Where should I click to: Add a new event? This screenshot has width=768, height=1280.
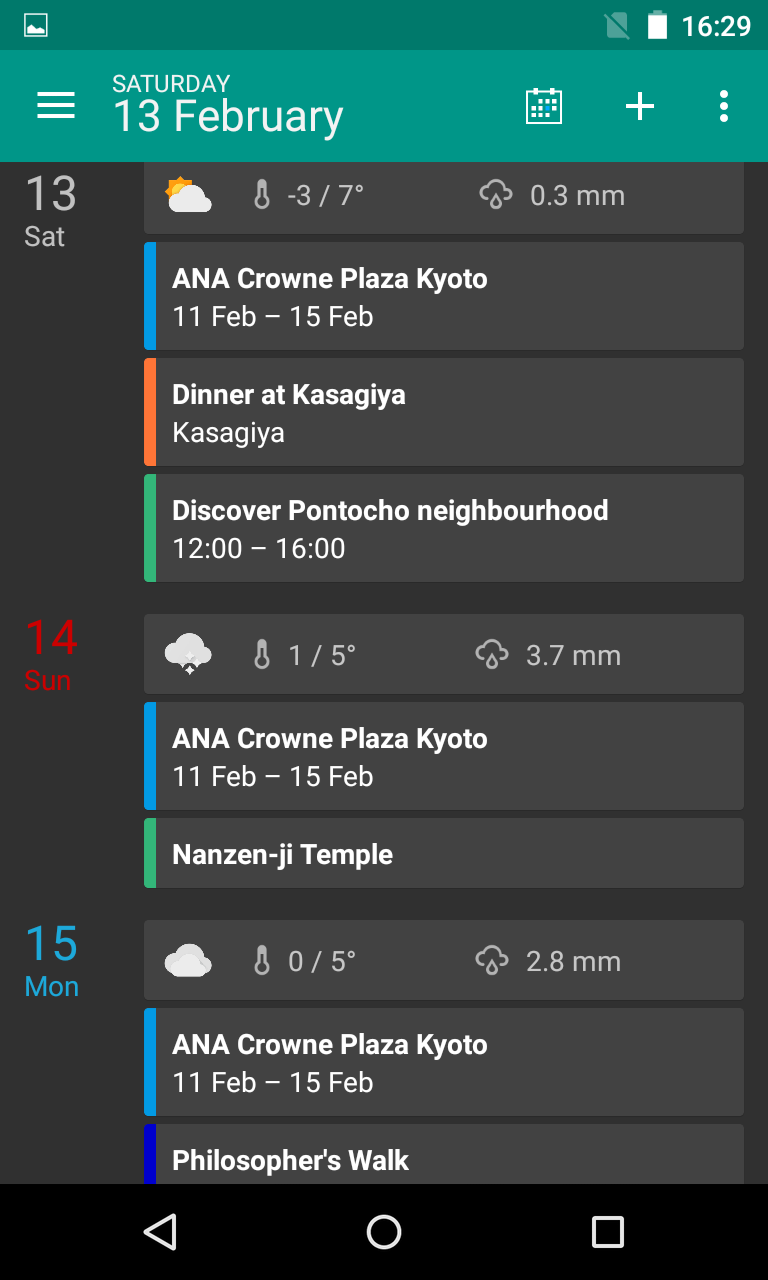point(640,106)
